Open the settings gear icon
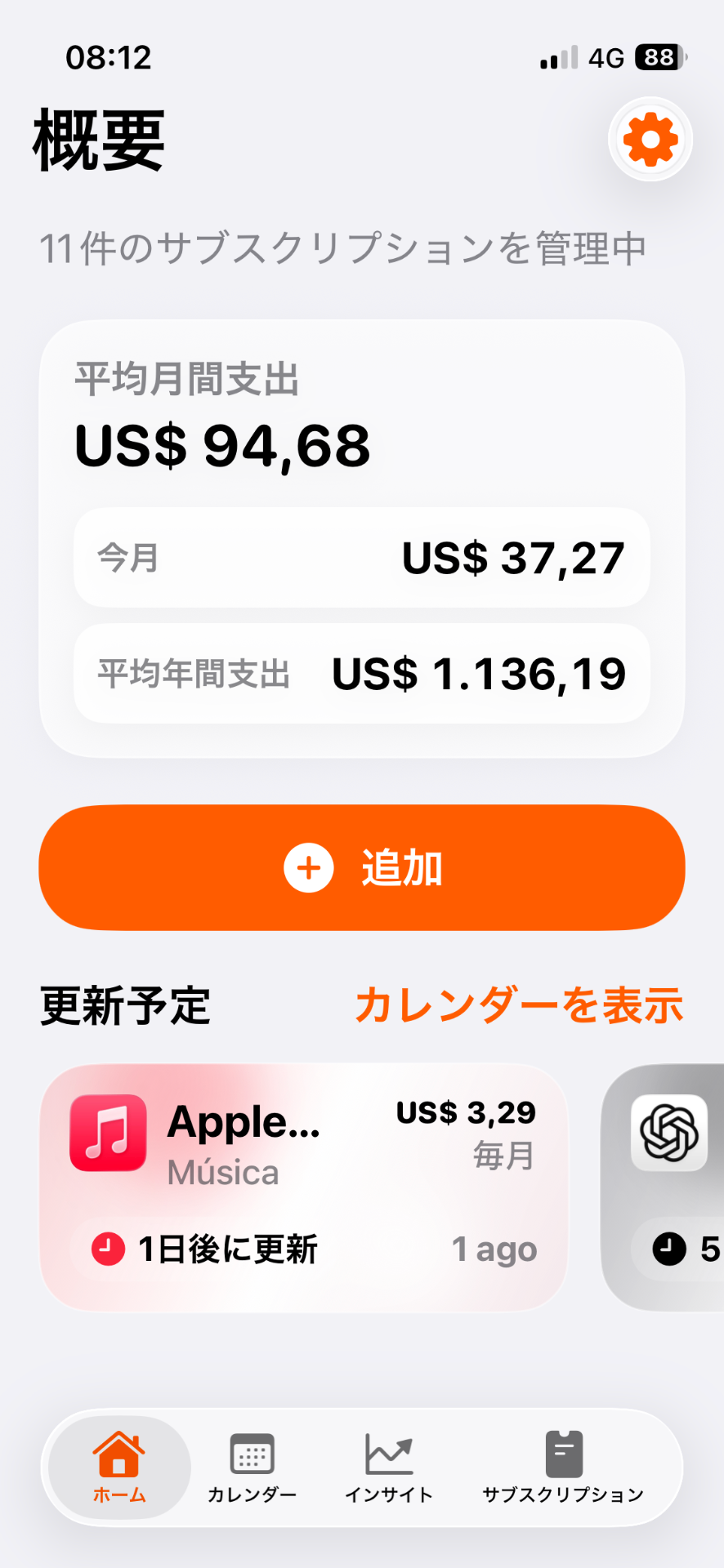 [x=650, y=140]
